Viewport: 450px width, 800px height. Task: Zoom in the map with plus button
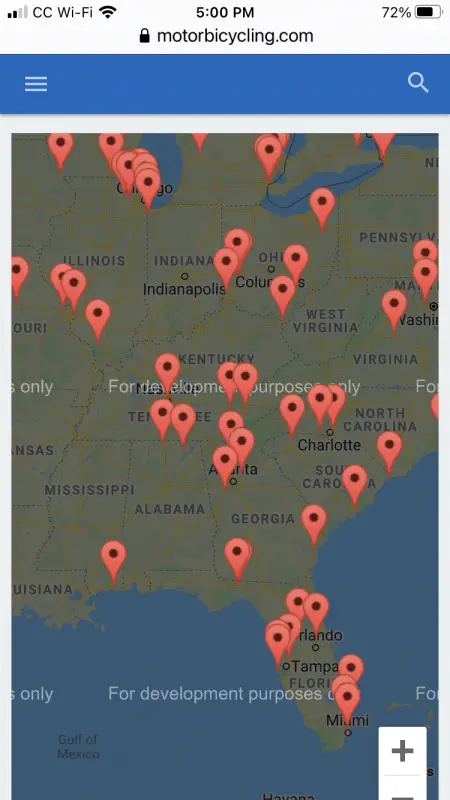click(402, 751)
